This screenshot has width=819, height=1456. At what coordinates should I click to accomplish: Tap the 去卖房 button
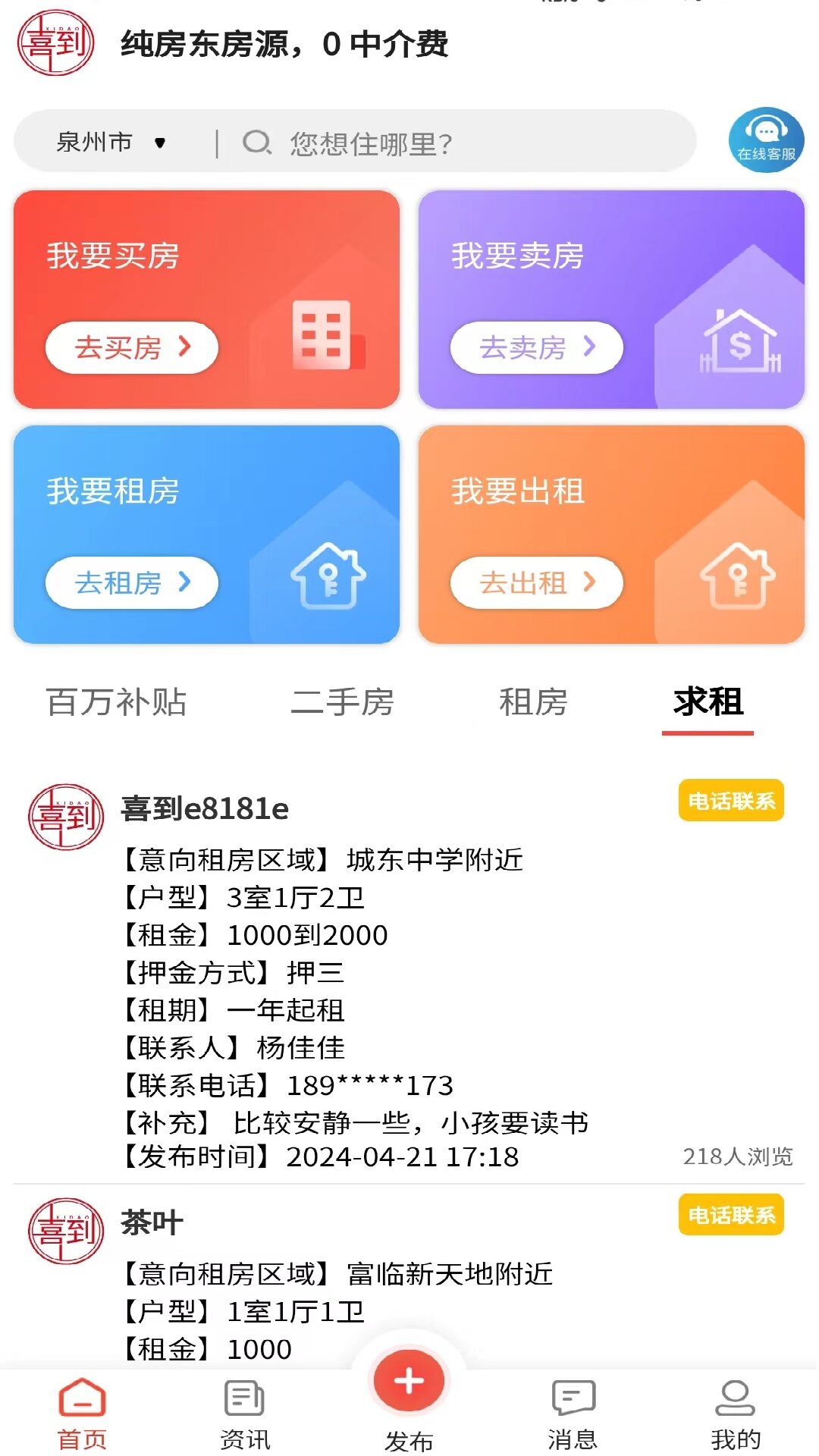tap(536, 348)
